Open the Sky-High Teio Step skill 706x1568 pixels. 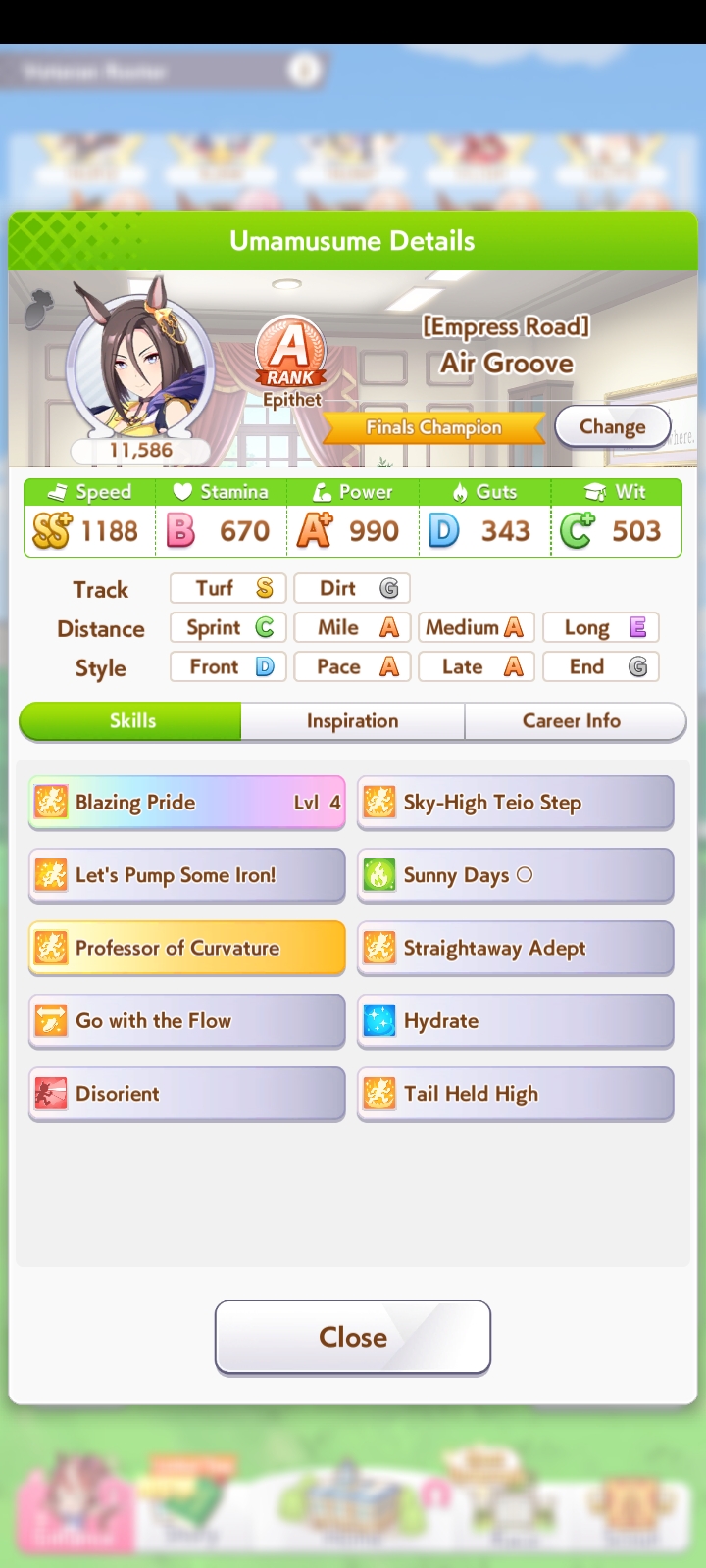[516, 803]
